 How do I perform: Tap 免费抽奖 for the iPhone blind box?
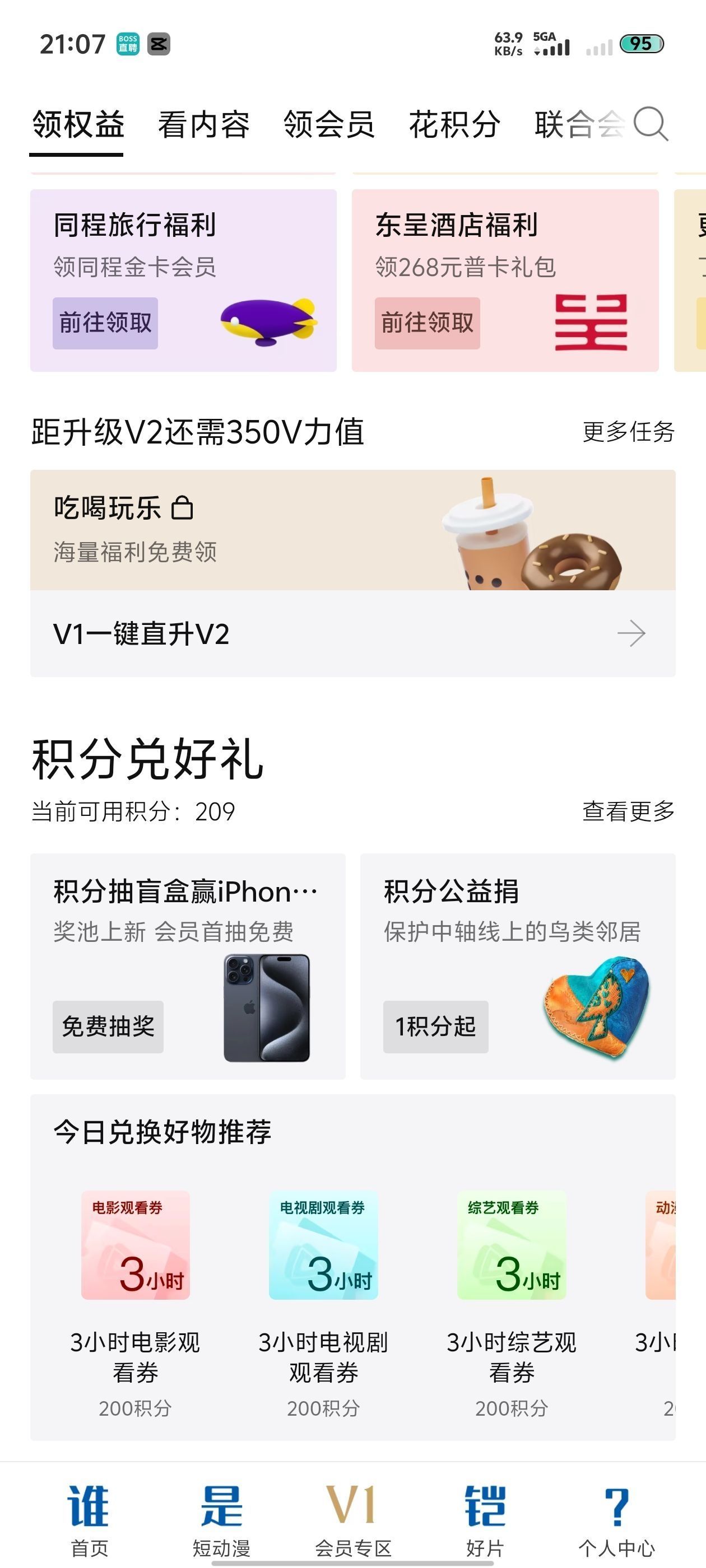(x=108, y=1027)
